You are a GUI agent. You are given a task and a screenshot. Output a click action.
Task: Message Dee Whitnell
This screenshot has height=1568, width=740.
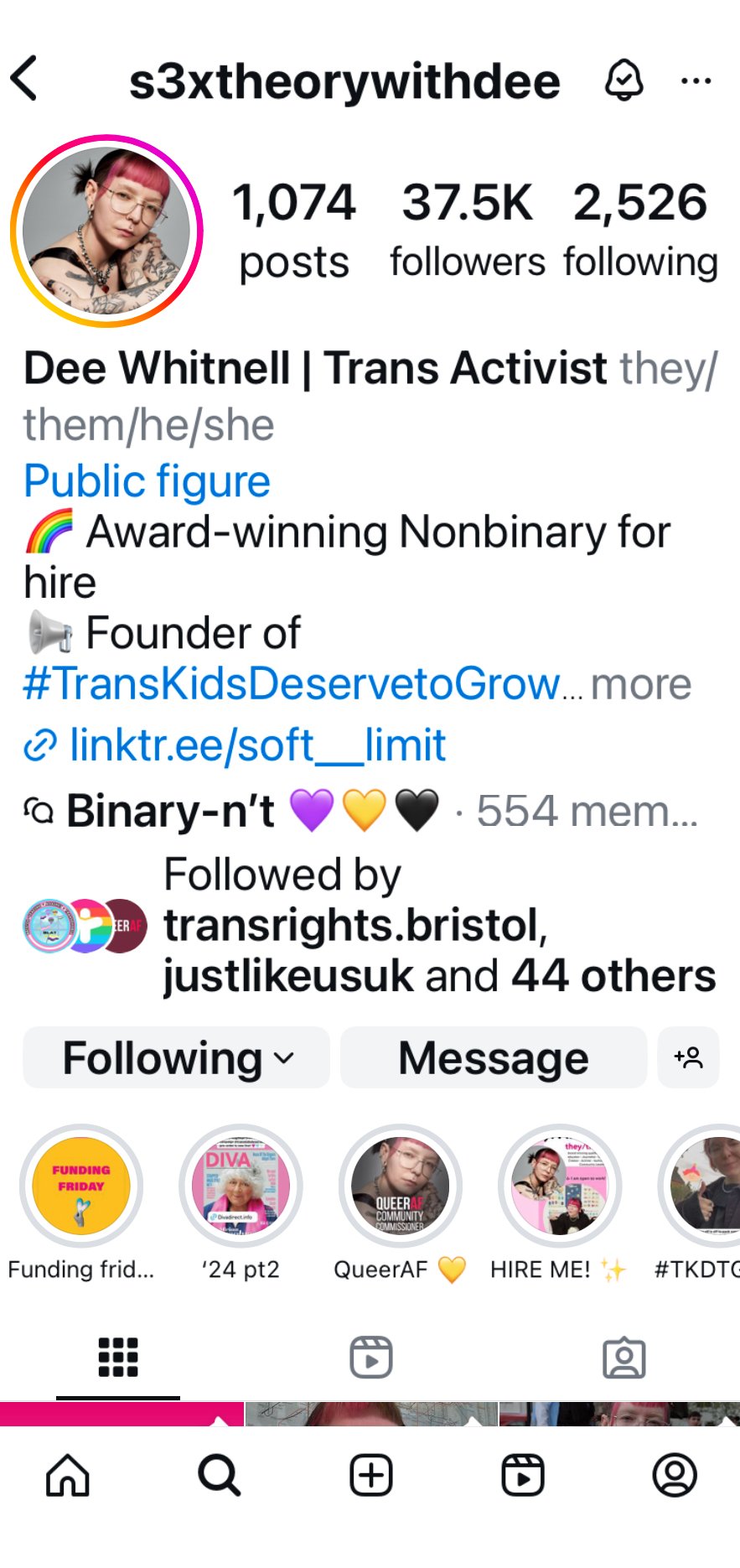click(494, 1057)
